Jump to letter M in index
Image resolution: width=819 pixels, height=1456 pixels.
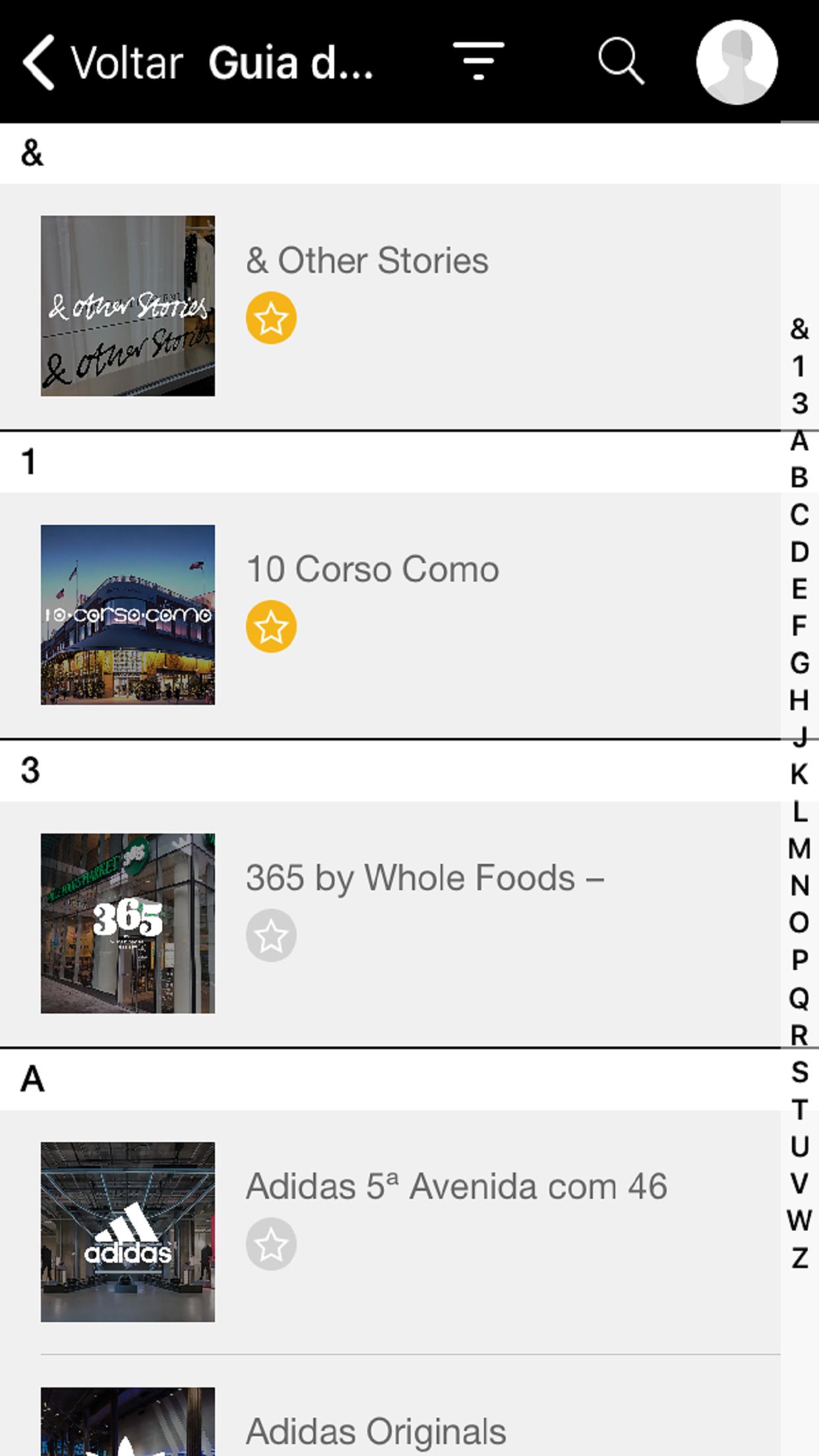(799, 849)
